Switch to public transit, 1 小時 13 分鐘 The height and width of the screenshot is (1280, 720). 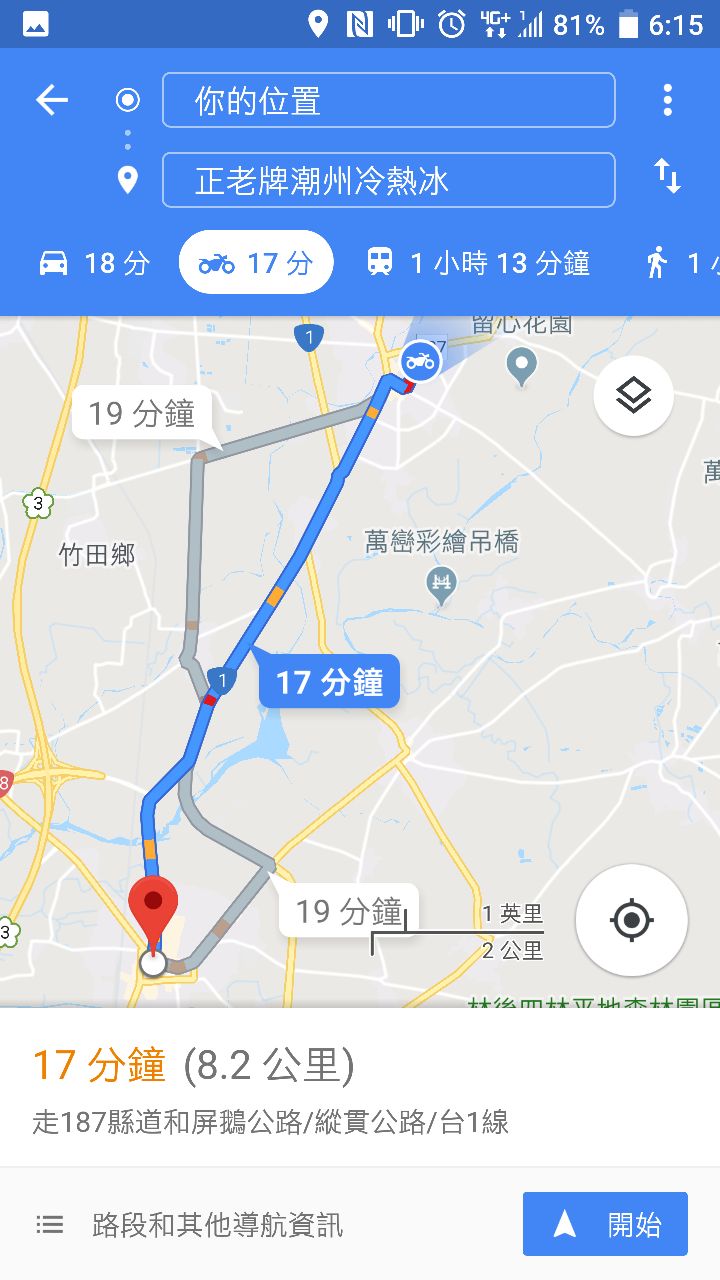[x=478, y=263]
